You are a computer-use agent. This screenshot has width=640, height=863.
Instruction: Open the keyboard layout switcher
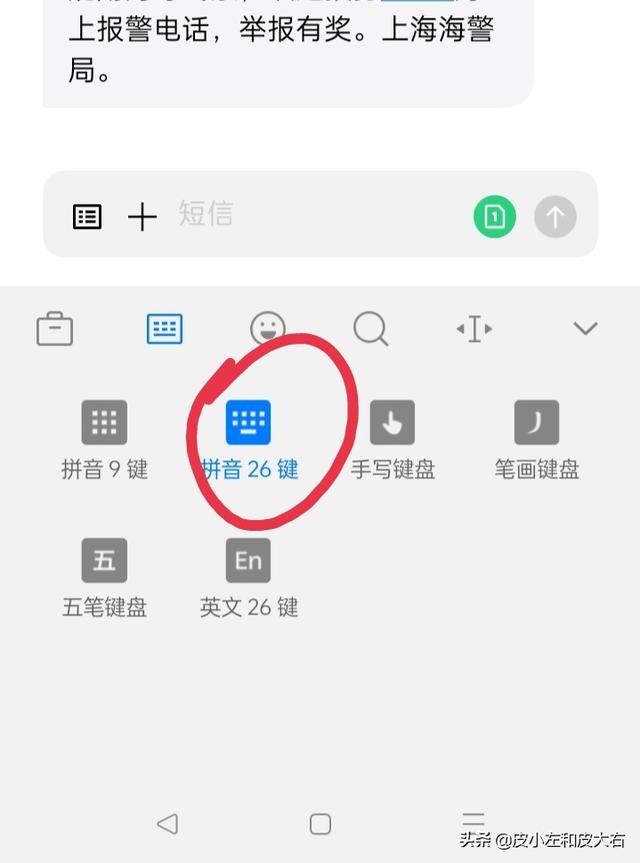click(164, 329)
